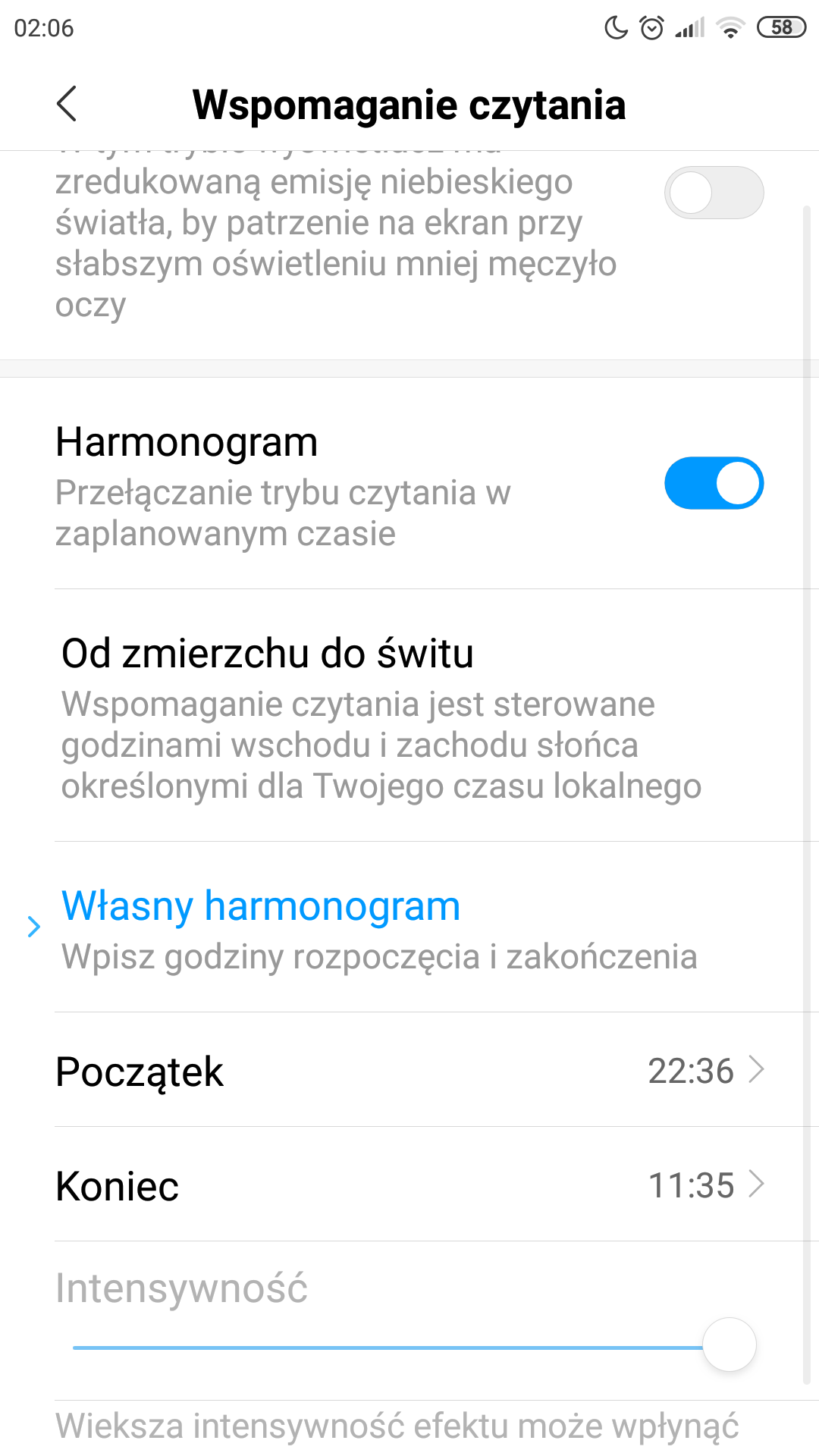This screenshot has width=819, height=1456.
Task: Turn off the Harmonogram toggle
Action: point(714,483)
